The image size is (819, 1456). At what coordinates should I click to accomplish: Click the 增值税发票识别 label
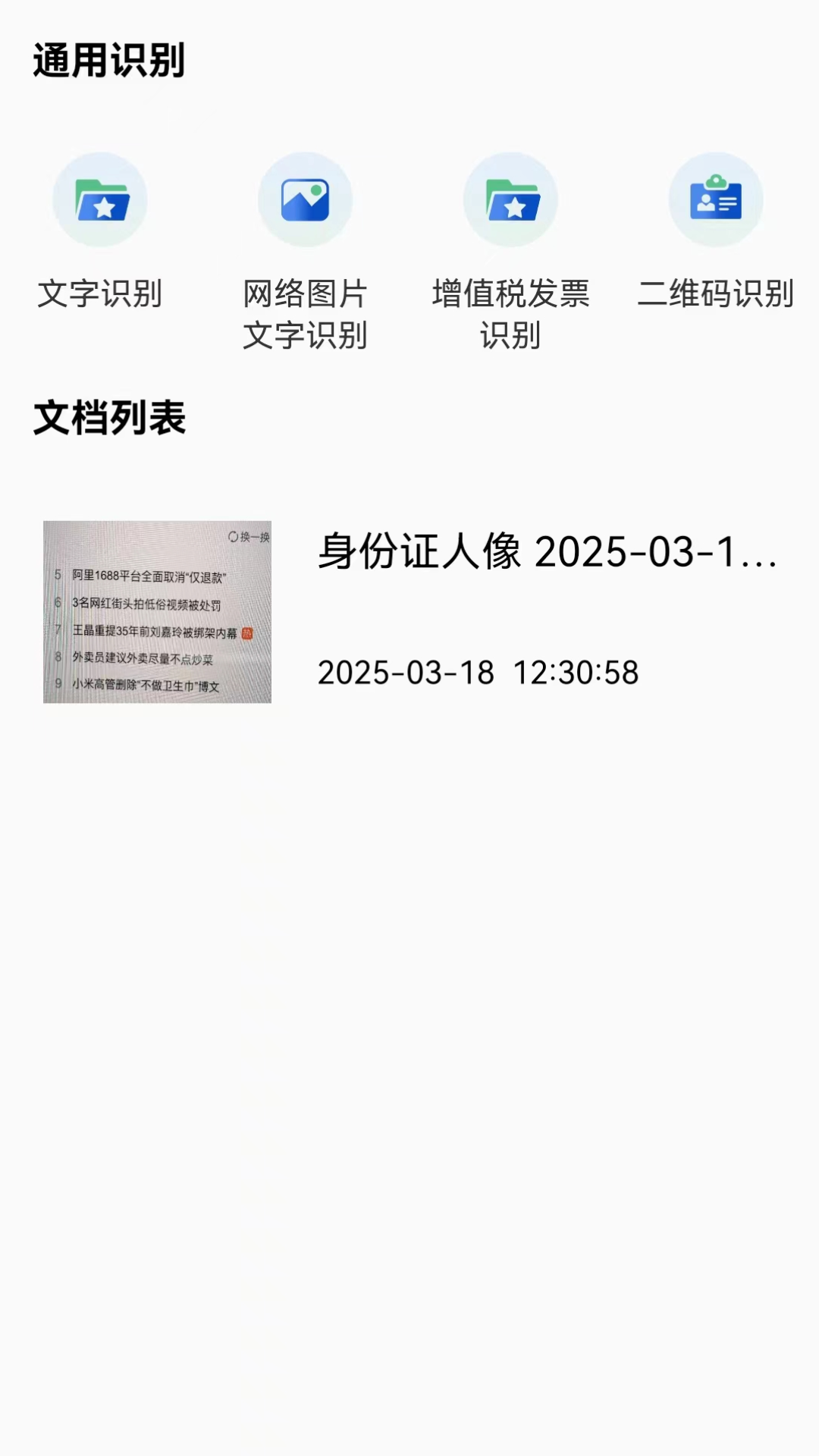510,317
